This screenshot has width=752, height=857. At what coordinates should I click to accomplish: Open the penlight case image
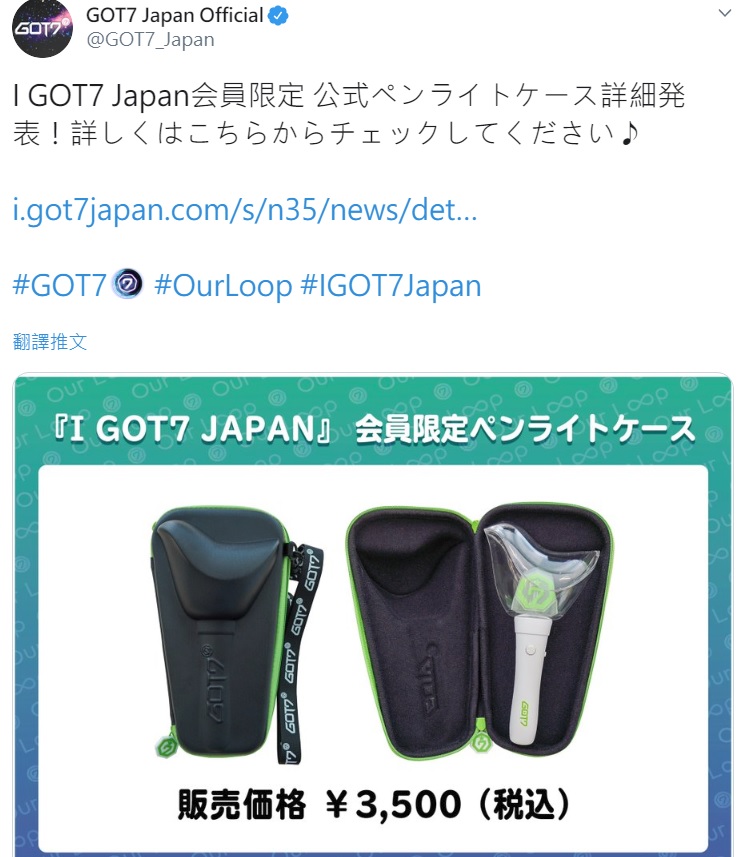point(372,615)
